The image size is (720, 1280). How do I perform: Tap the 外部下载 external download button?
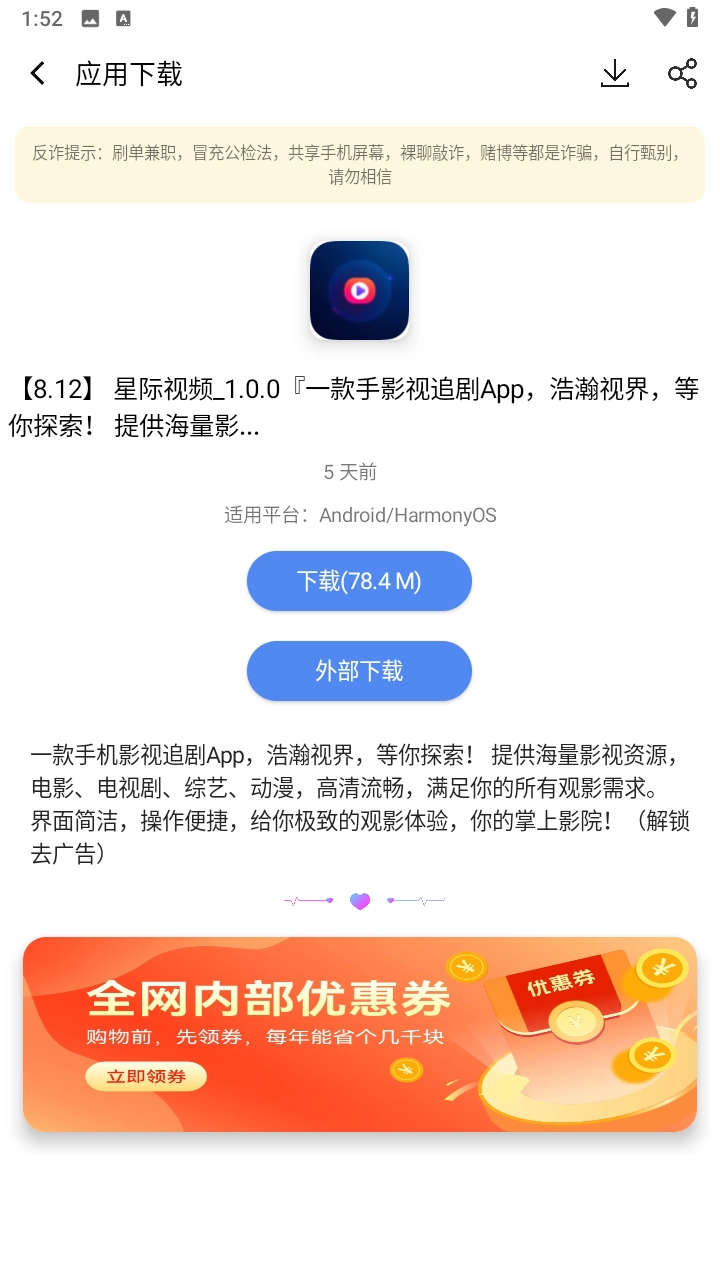click(x=359, y=671)
